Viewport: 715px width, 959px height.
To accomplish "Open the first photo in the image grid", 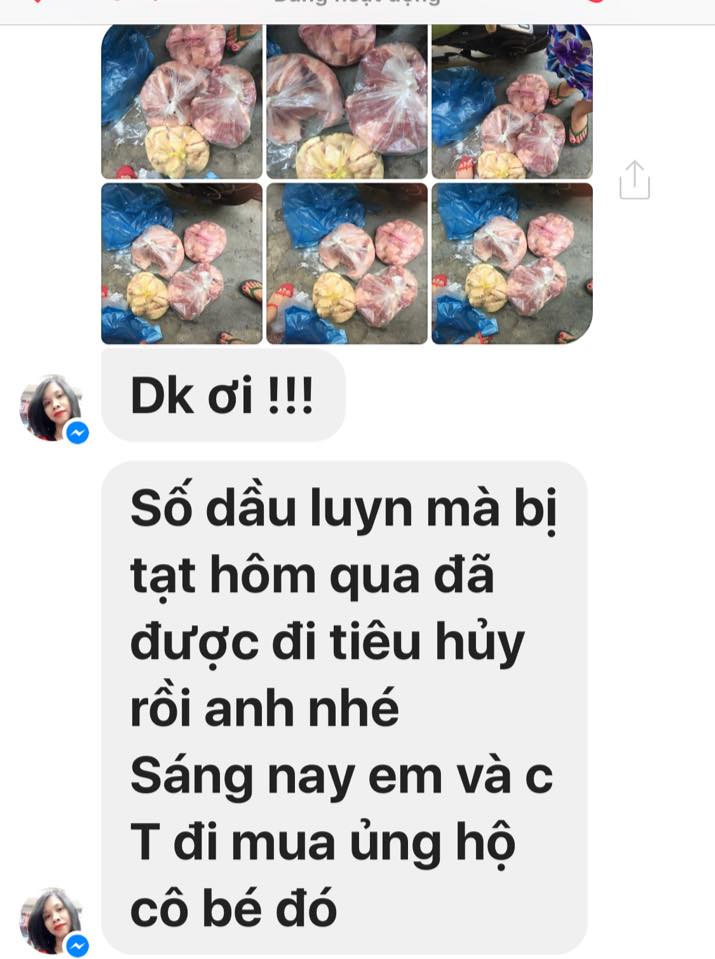I will click(181, 102).
